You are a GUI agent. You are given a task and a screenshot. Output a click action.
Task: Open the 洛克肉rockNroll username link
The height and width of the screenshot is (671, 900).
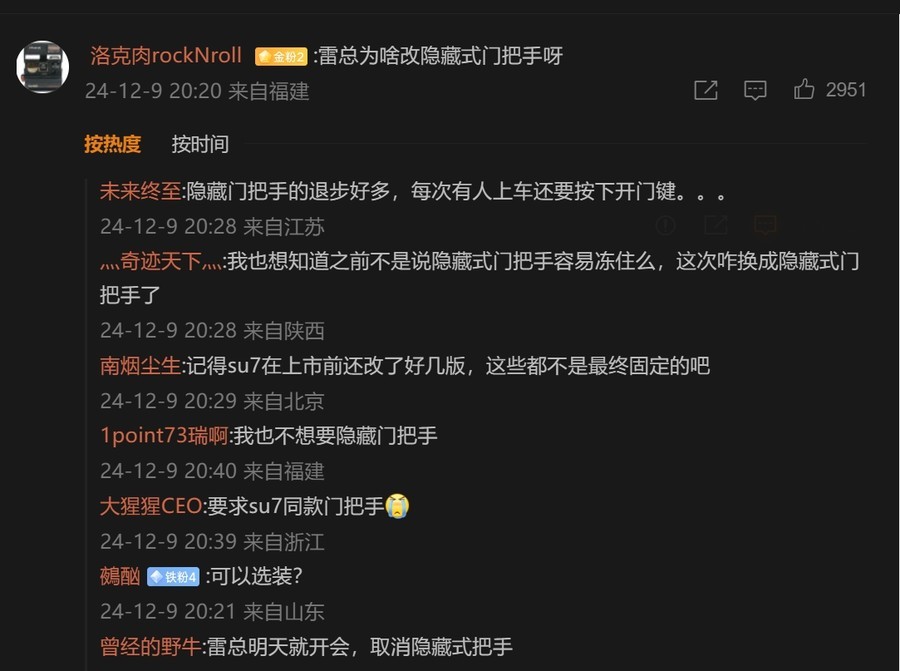(166, 56)
